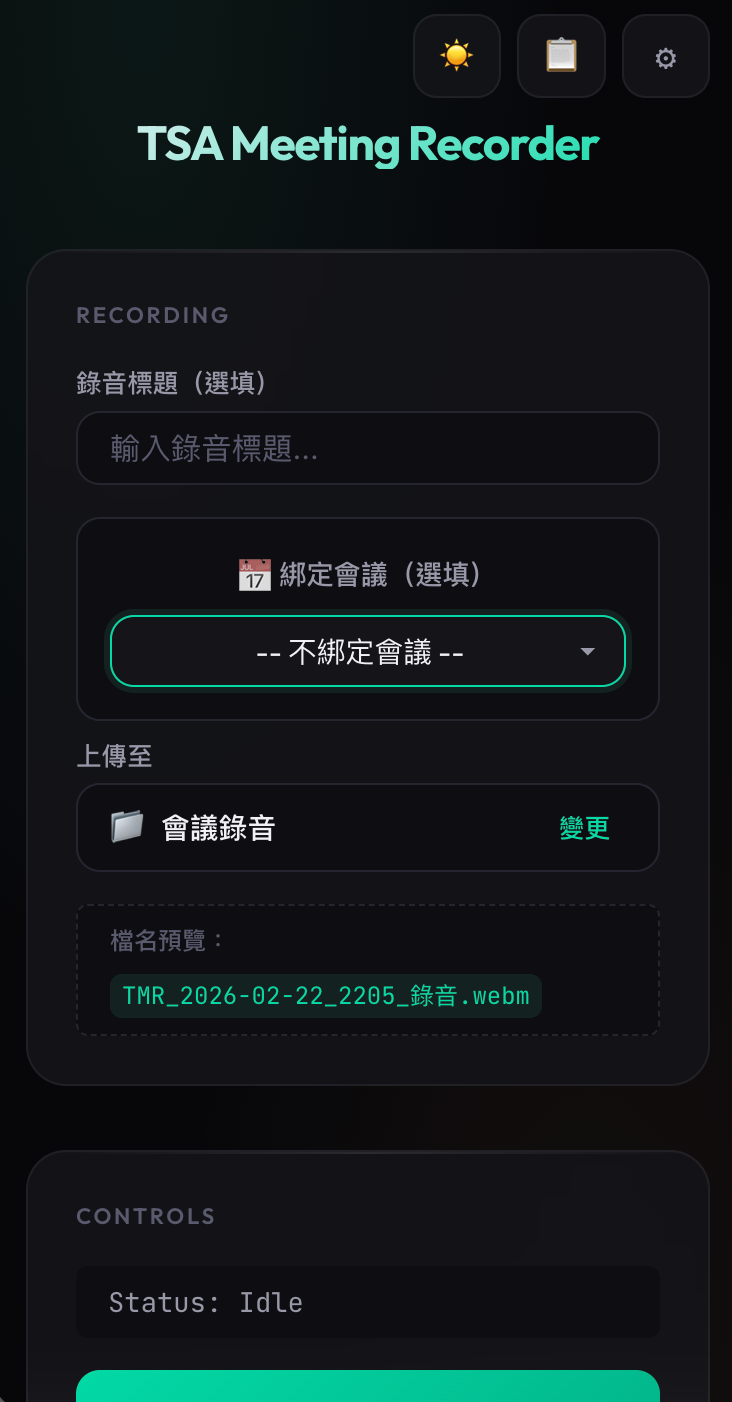Toggle the app theme via top-left header icon
The image size is (732, 1402).
click(457, 56)
